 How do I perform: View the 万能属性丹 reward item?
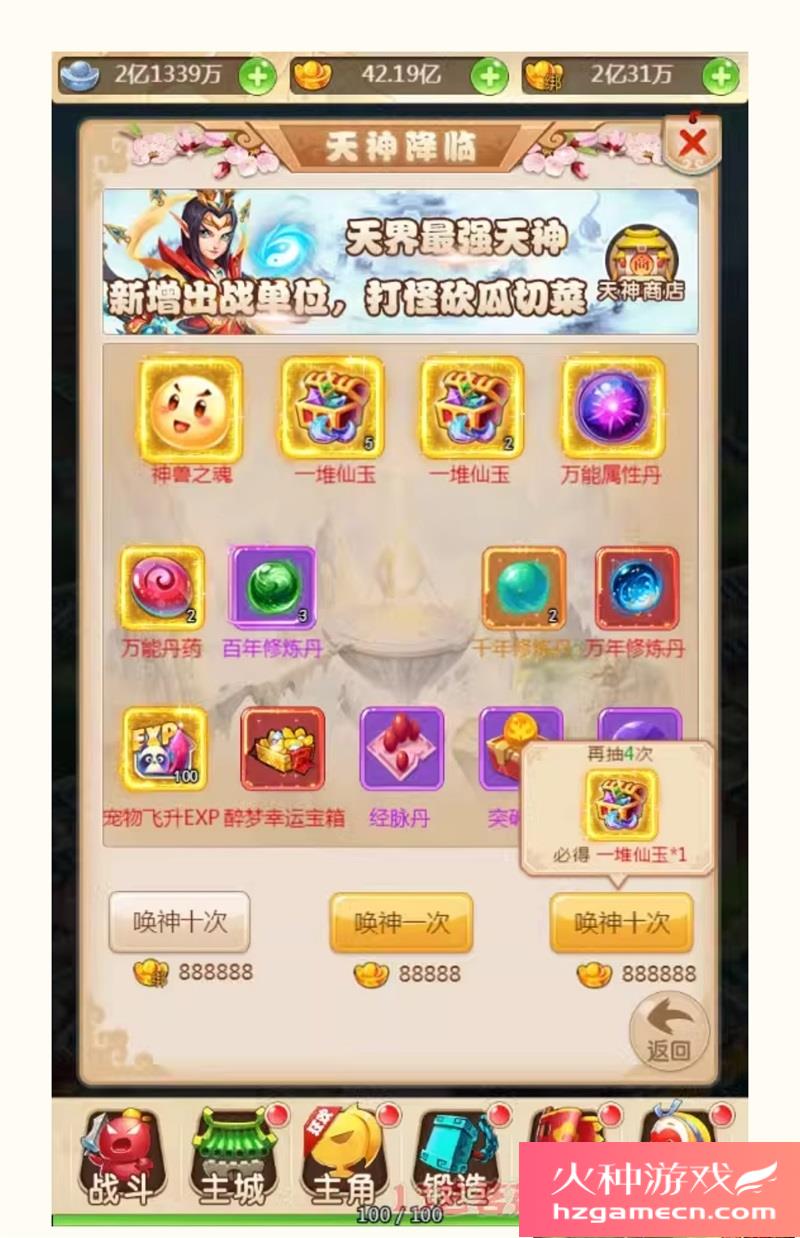[x=612, y=409]
